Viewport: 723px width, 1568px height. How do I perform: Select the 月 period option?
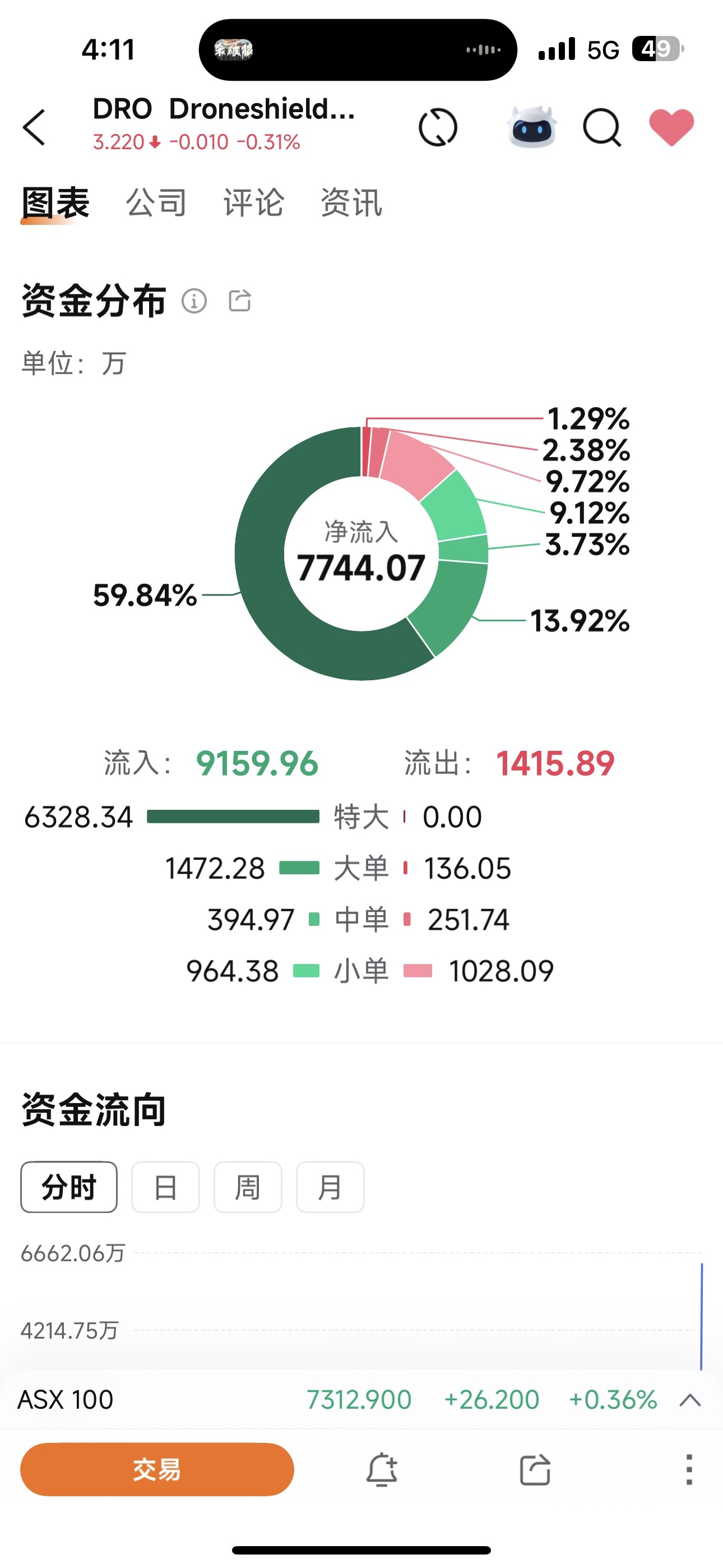pyautogui.click(x=329, y=1186)
